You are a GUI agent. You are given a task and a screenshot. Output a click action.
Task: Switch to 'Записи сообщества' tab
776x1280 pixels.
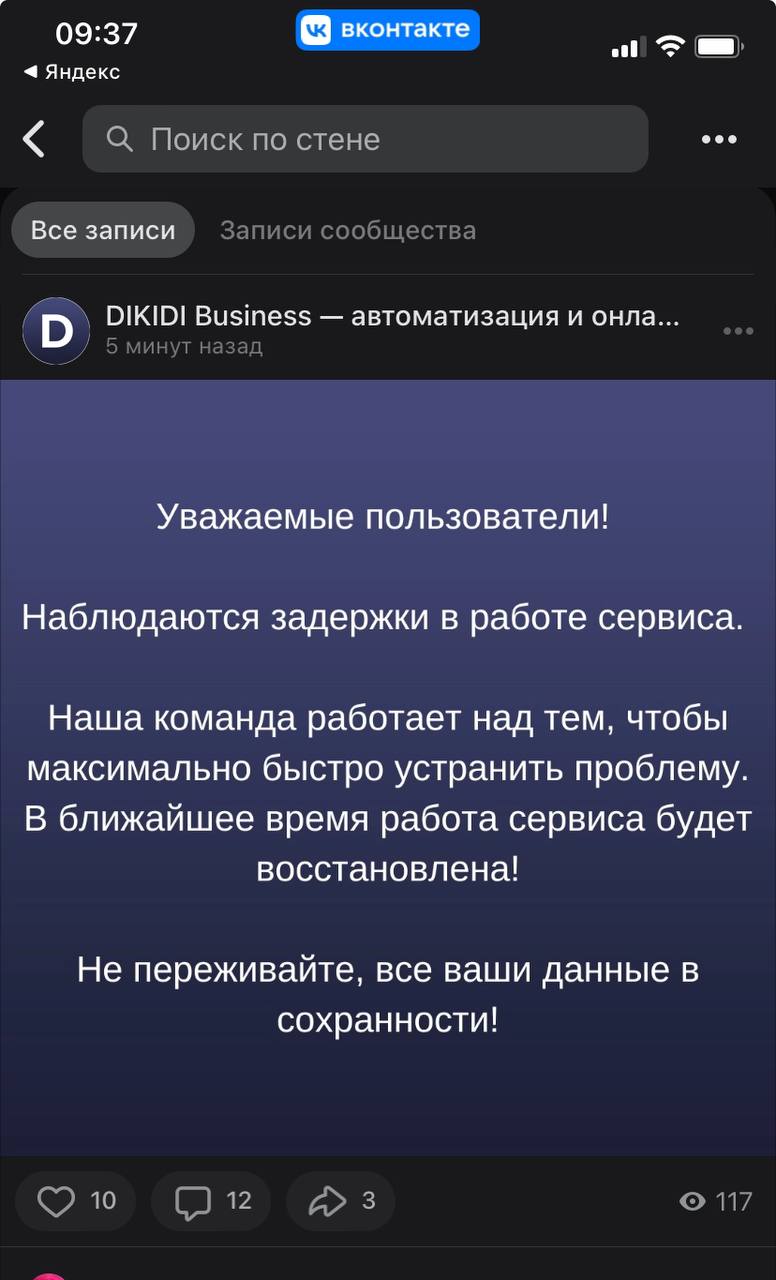point(348,230)
